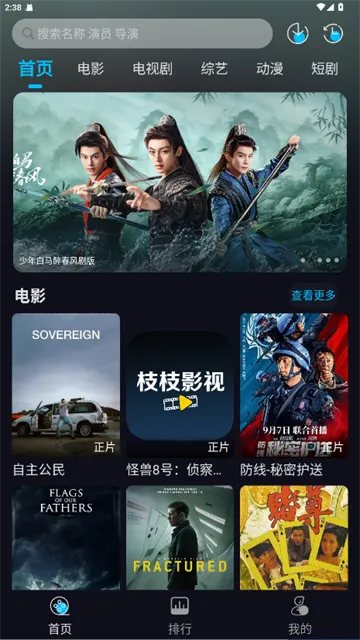Go to the 动漫 tab

click(x=270, y=69)
